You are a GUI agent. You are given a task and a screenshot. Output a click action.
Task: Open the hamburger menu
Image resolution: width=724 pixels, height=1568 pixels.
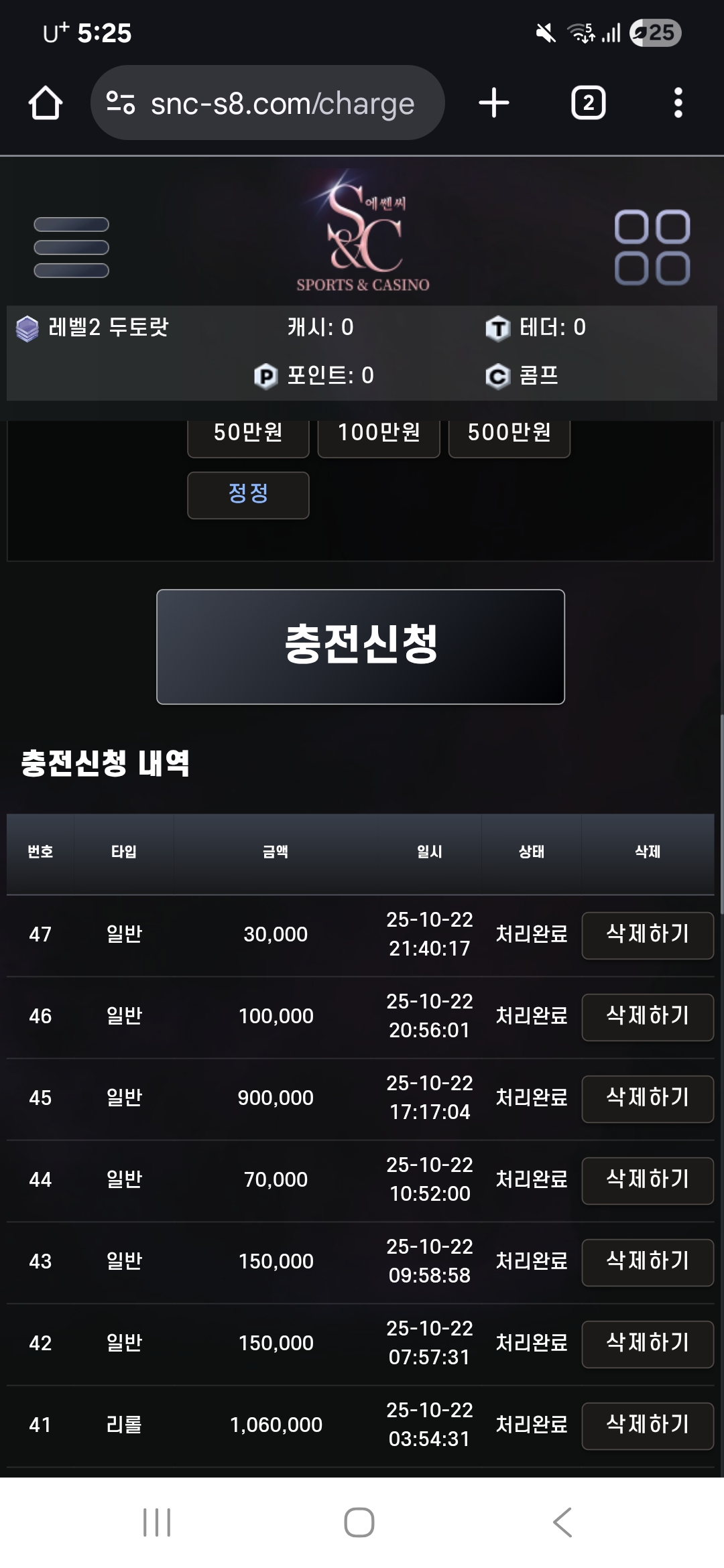pyautogui.click(x=71, y=247)
